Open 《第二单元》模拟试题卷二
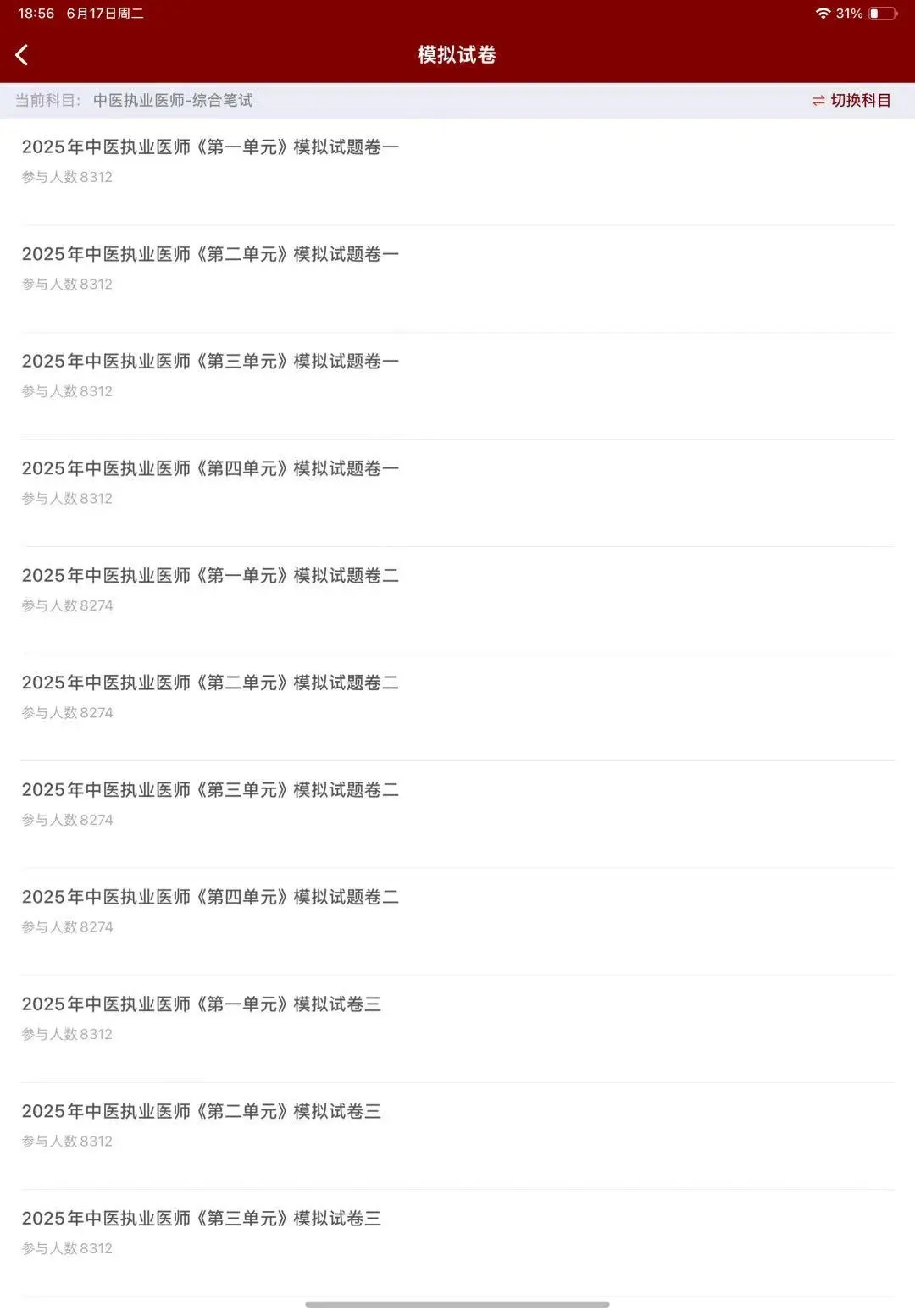Image resolution: width=915 pixels, height=1316 pixels. coord(210,683)
